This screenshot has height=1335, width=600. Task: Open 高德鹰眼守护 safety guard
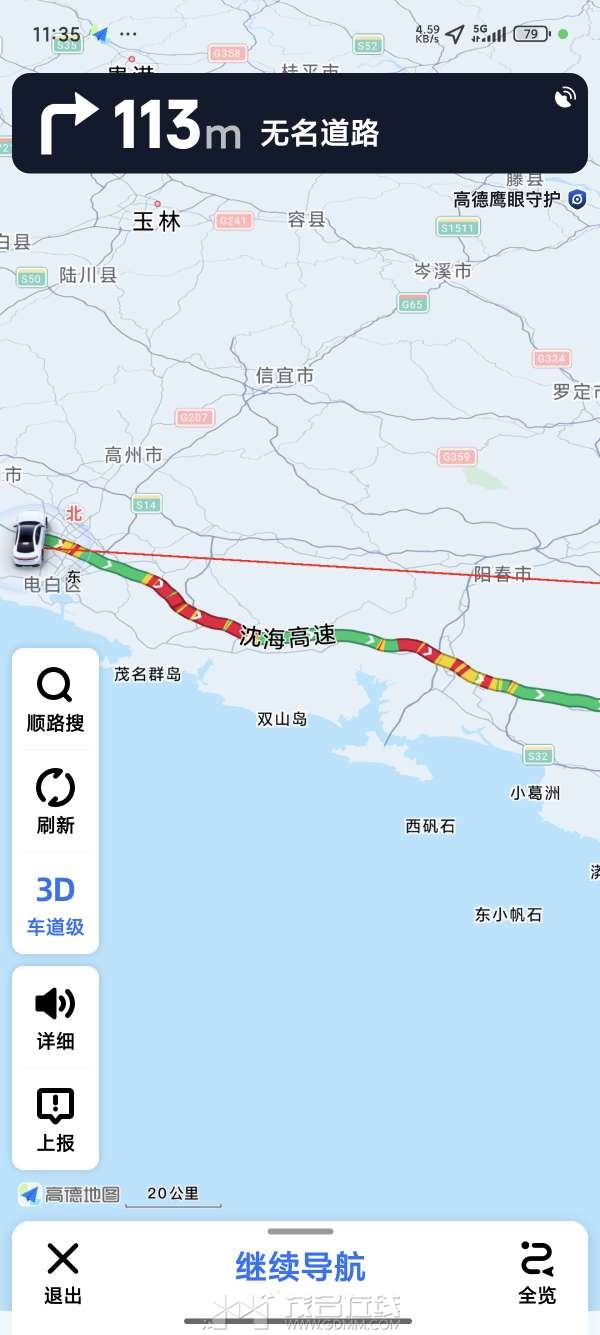[x=520, y=199]
